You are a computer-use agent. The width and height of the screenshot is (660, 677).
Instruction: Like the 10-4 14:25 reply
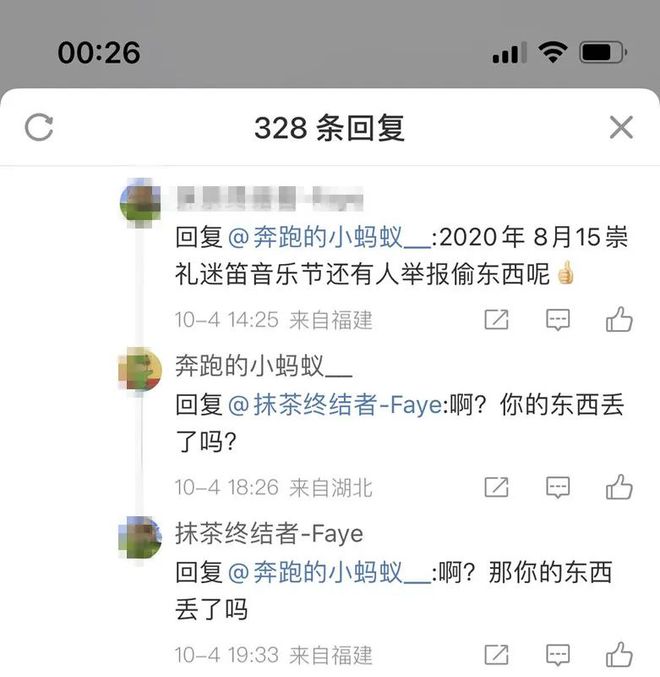pos(619,320)
